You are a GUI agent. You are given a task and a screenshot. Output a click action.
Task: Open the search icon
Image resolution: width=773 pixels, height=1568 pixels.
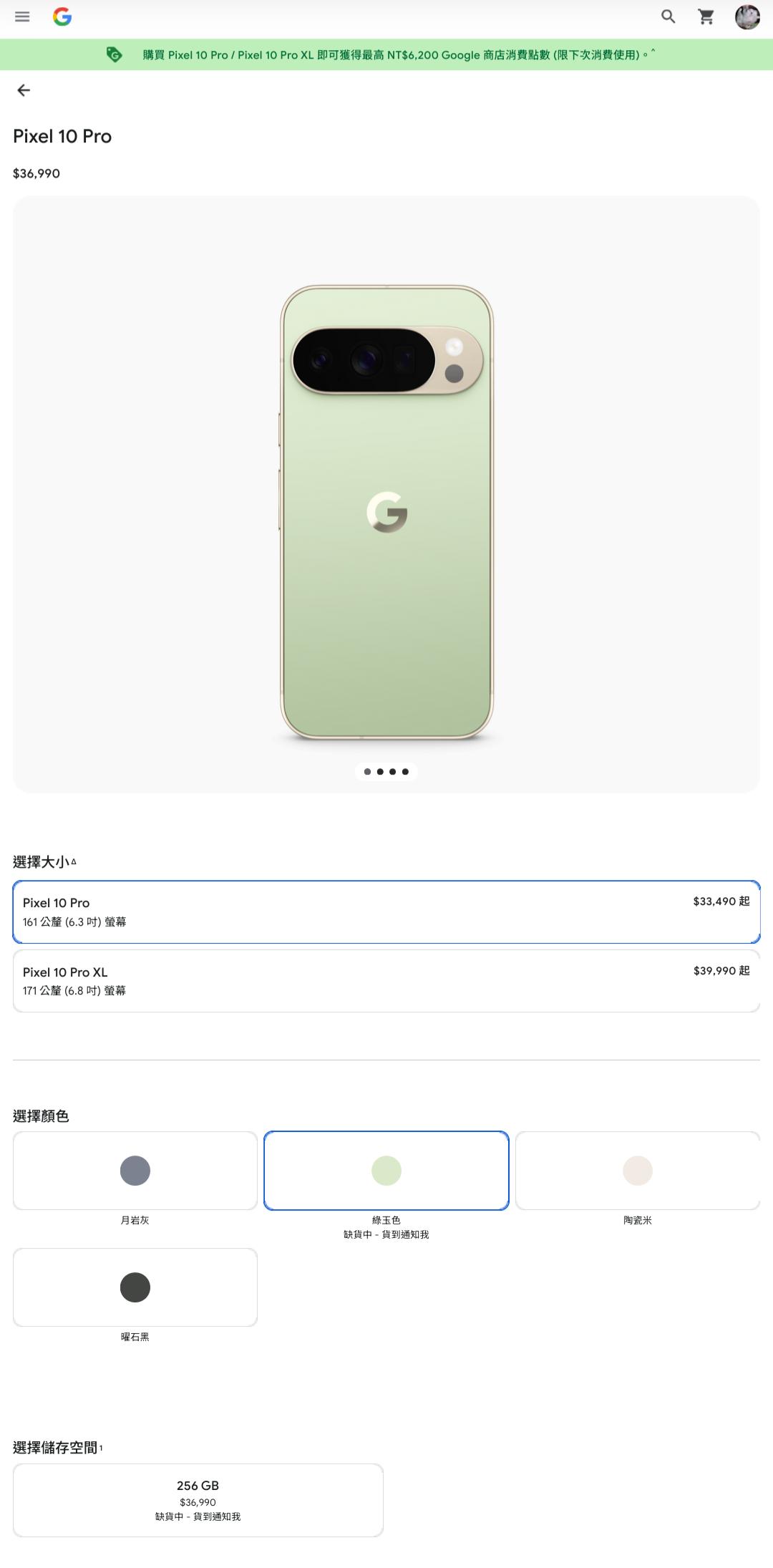tap(668, 16)
